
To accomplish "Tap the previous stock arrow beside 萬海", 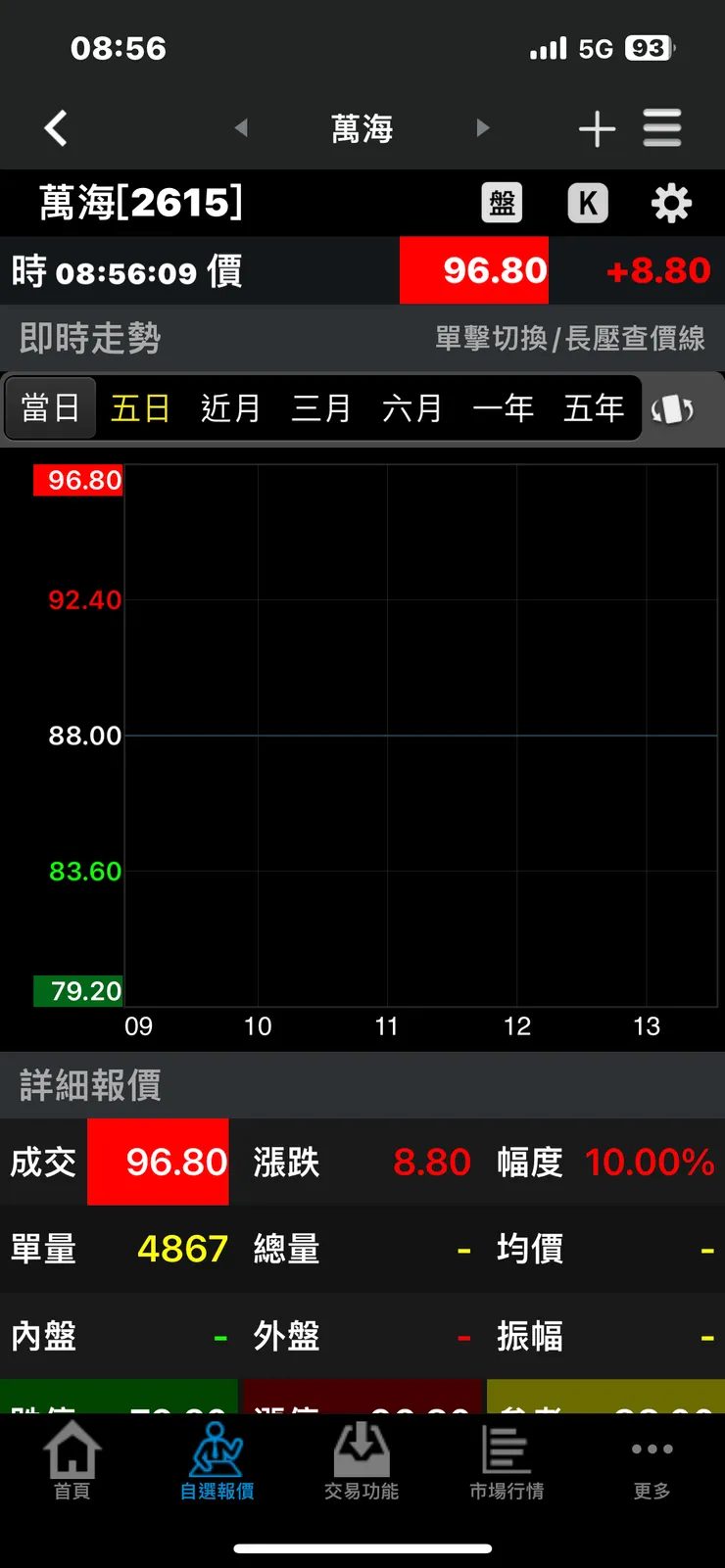I will tap(241, 127).
